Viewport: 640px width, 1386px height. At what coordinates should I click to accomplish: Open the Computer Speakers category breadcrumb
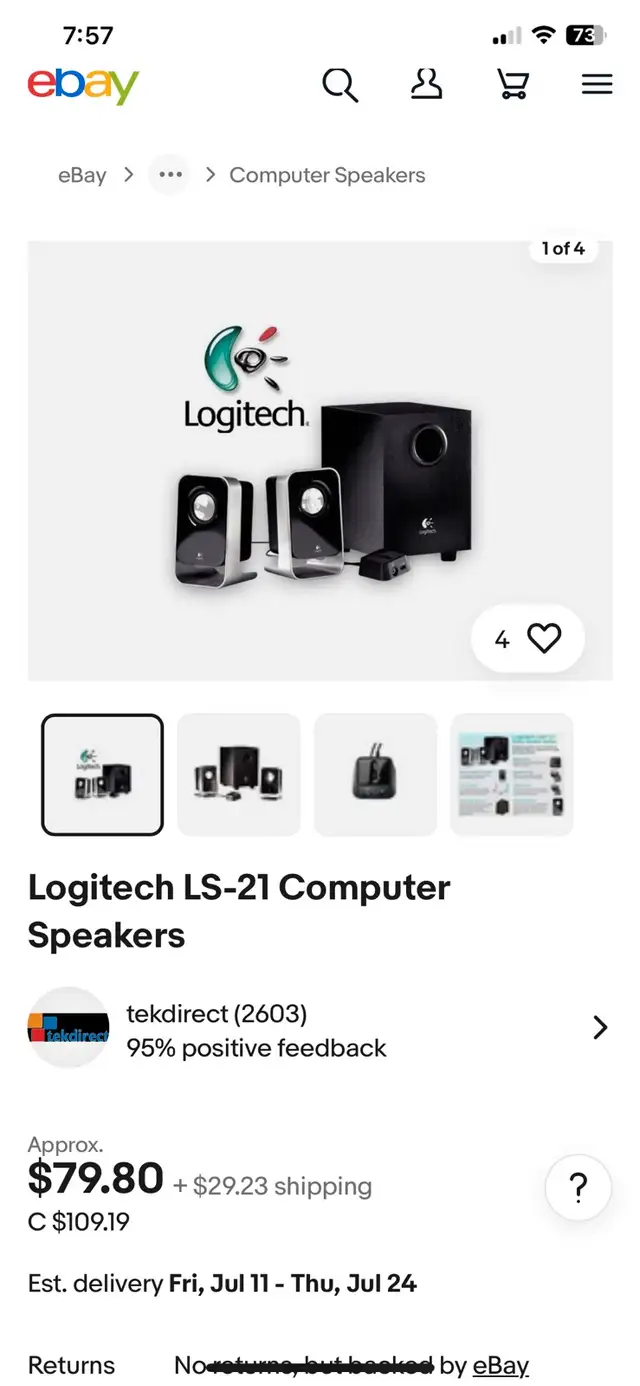point(327,175)
